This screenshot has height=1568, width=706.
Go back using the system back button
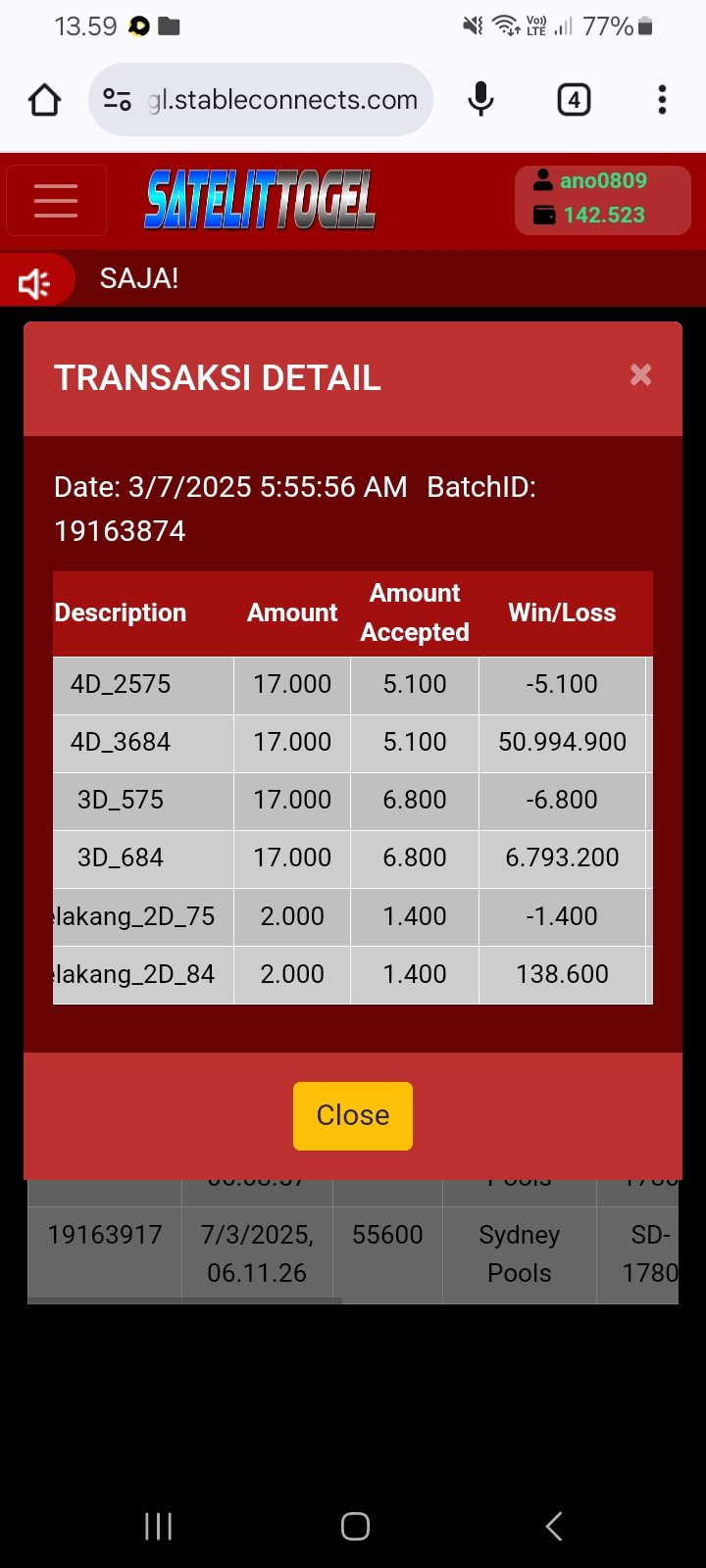pyautogui.click(x=554, y=1526)
